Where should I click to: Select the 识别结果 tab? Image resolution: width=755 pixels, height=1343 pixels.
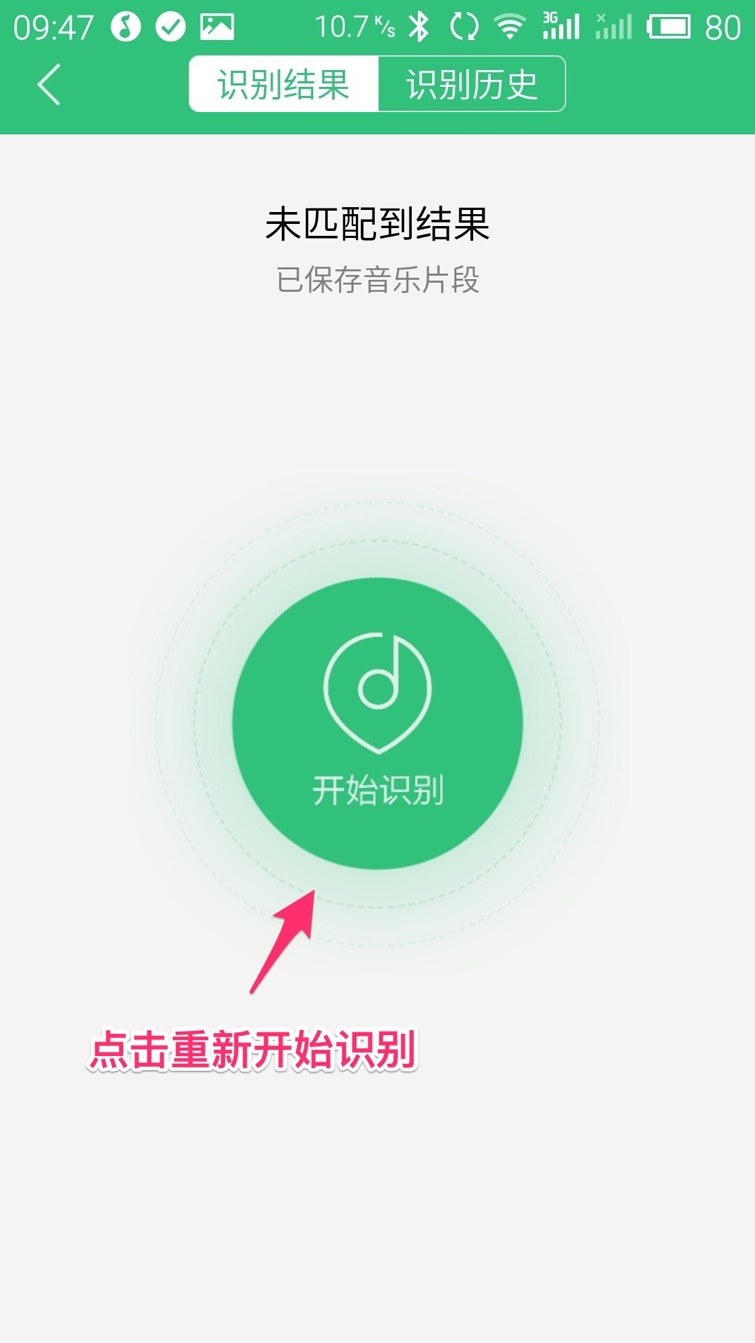[x=284, y=84]
